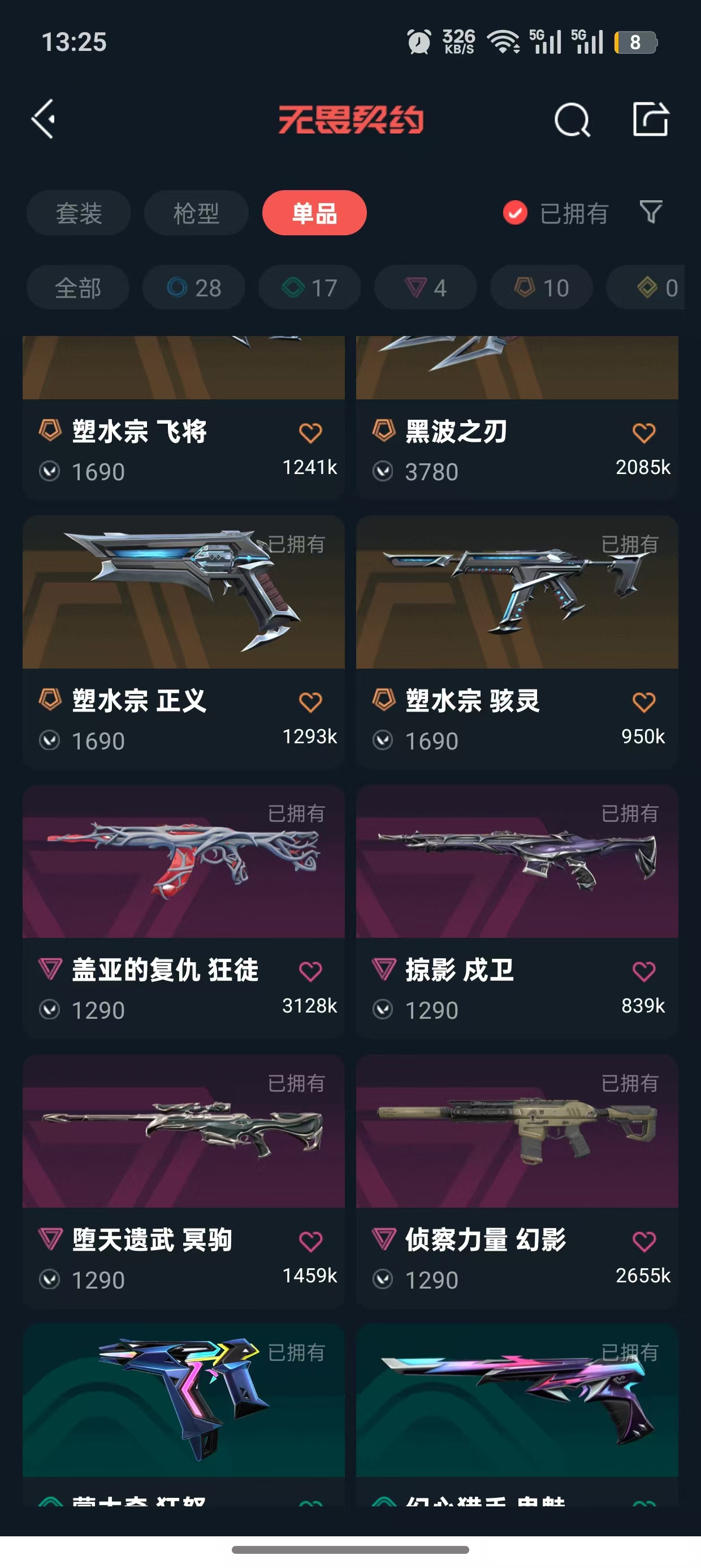
Task: Uncheck the 已拥有 filter checkbox
Action: tap(515, 213)
